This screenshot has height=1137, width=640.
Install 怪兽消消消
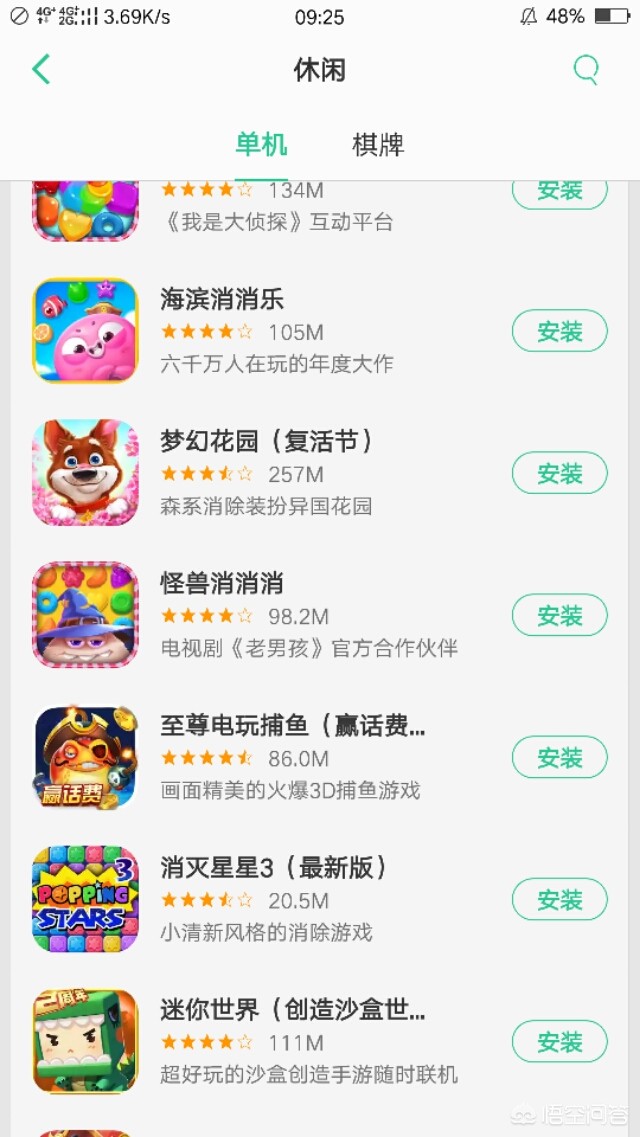[x=559, y=616]
